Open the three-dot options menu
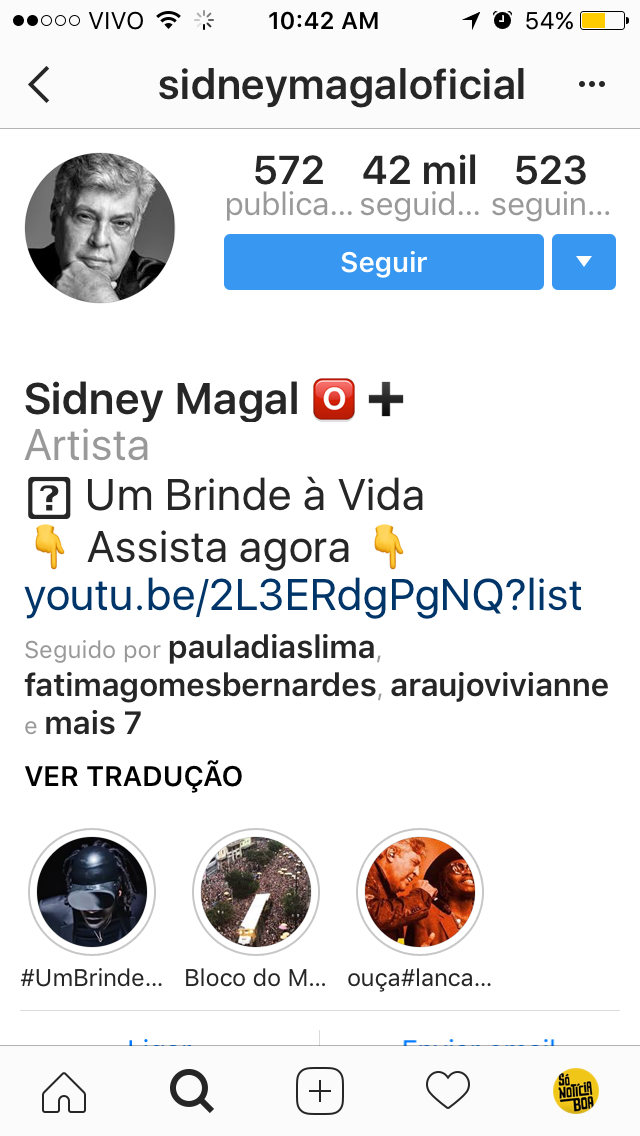The image size is (640, 1136). [x=592, y=85]
